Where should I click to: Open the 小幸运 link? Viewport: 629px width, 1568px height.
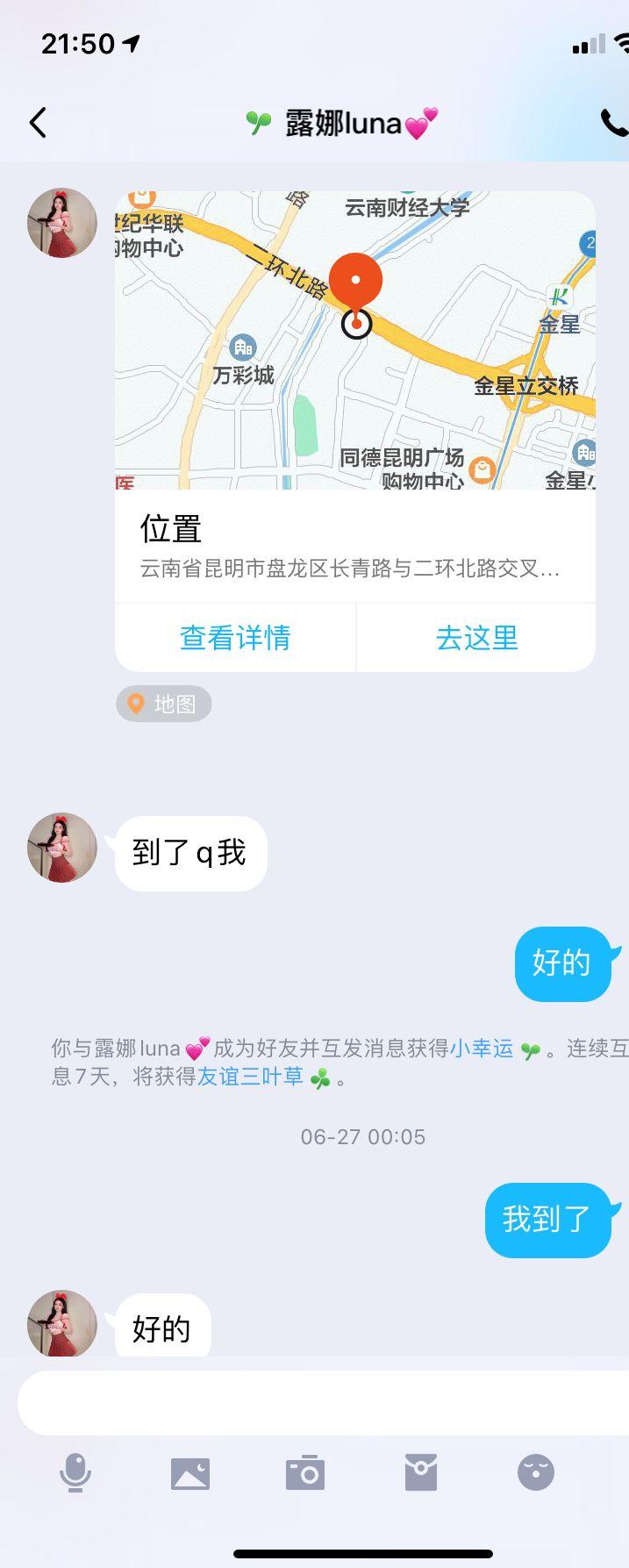tap(482, 1049)
